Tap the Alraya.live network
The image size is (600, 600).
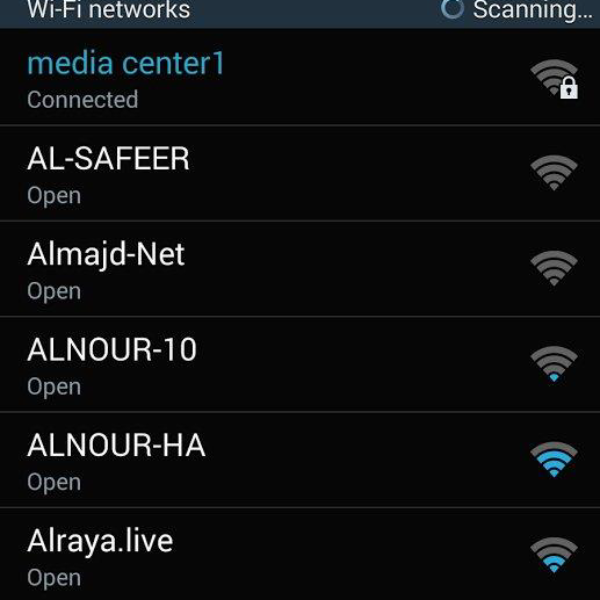coord(100,556)
